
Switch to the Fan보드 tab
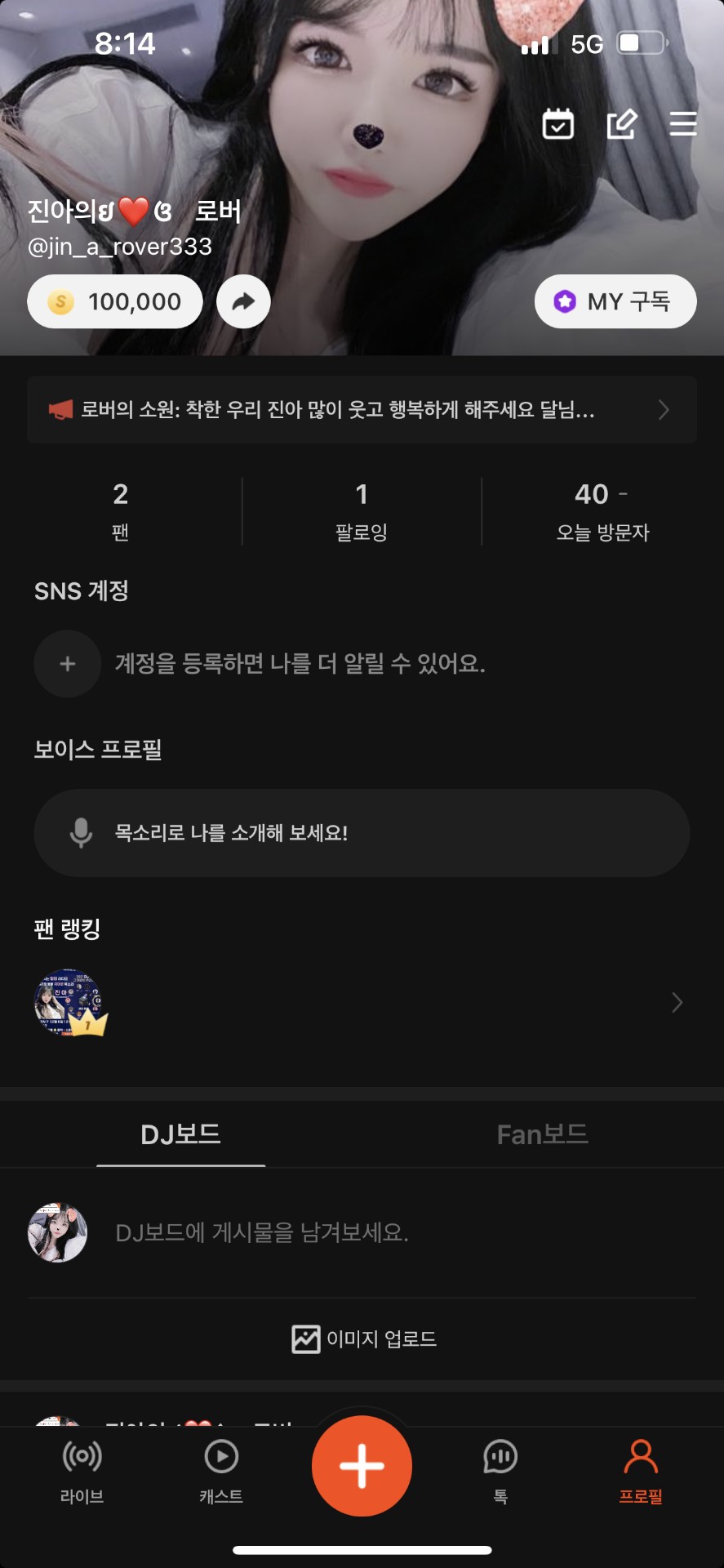[542, 1134]
